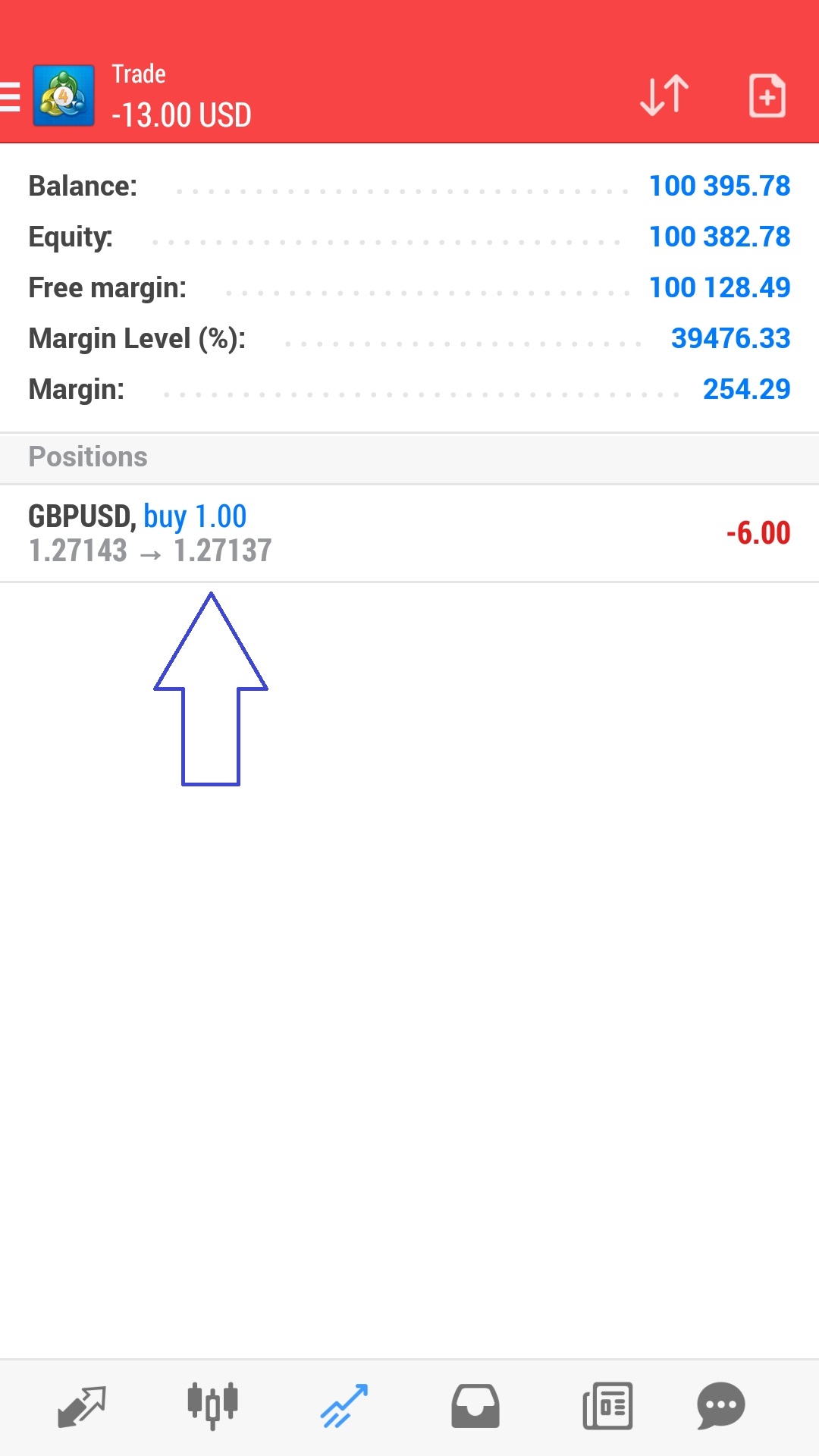The height and width of the screenshot is (1456, 819).
Task: Create a new order
Action: click(x=767, y=96)
